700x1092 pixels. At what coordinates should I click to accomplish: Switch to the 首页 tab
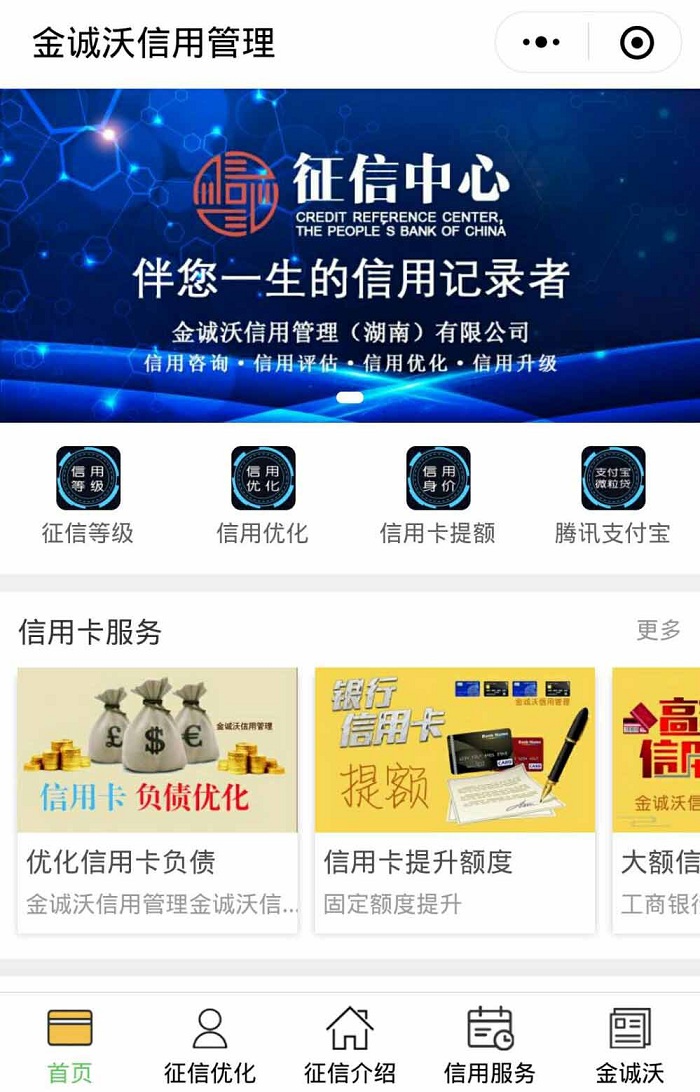point(70,1045)
